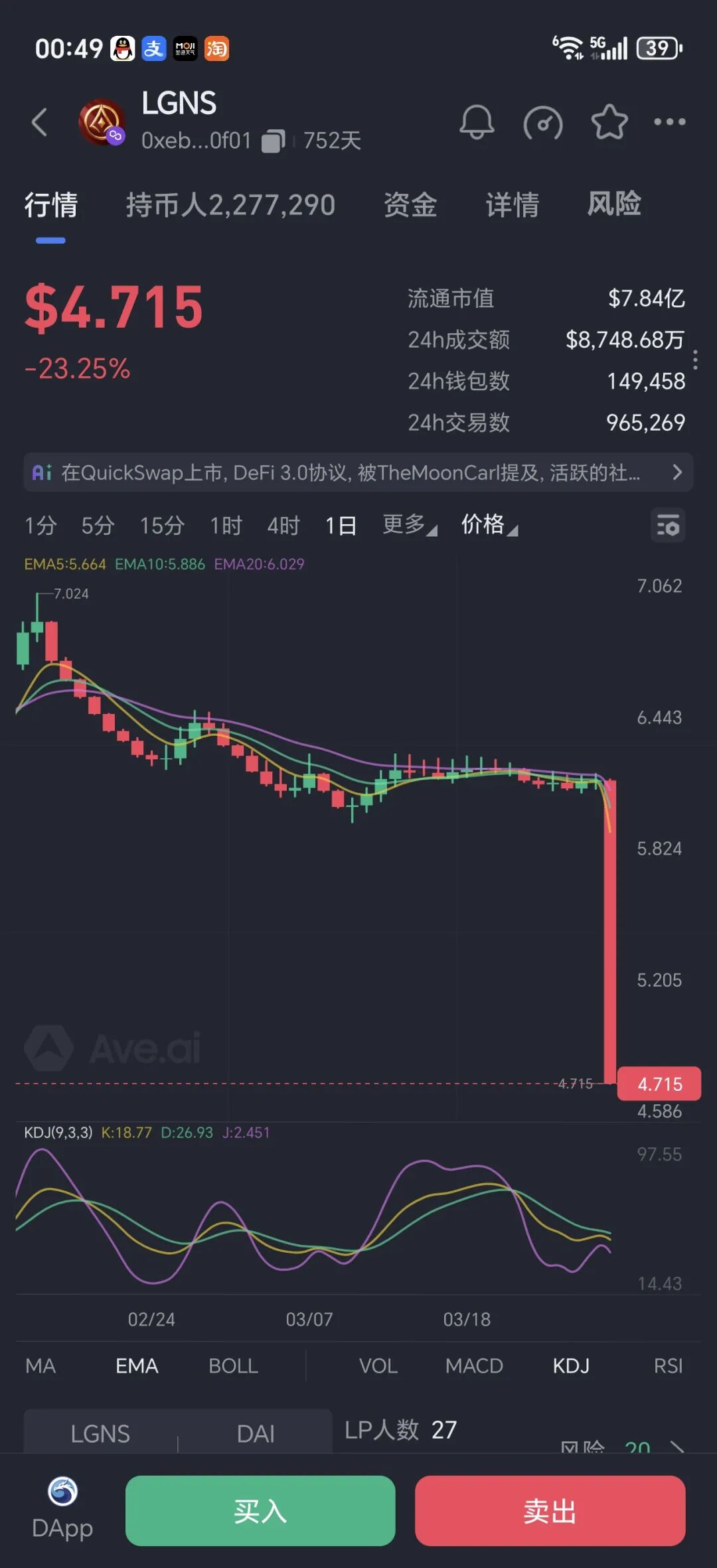The width and height of the screenshot is (717, 1568).
Task: Add LGNS to favorites with the star
Action: 609,122
